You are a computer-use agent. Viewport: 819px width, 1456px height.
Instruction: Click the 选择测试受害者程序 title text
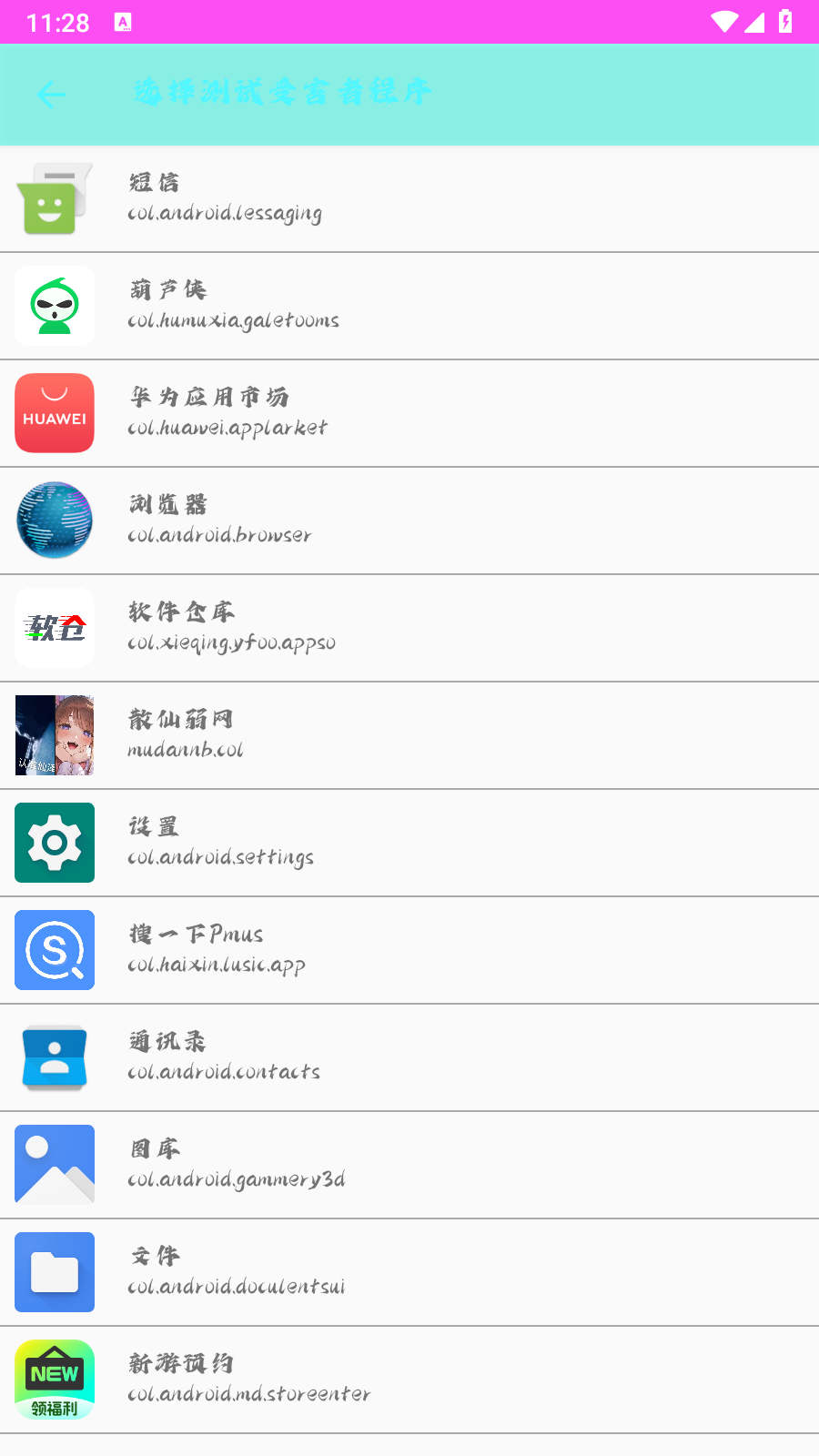[x=282, y=92]
